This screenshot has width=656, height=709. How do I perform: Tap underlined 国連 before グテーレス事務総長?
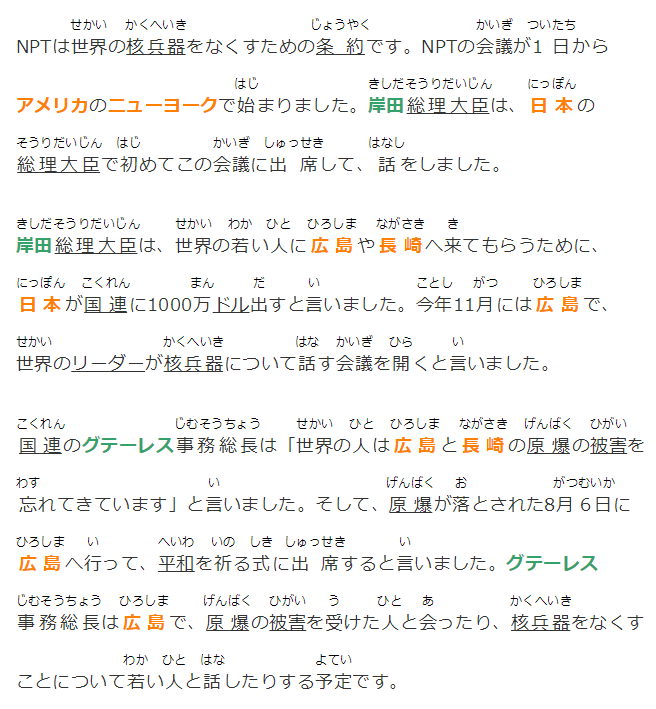pyautogui.click(x=41, y=446)
